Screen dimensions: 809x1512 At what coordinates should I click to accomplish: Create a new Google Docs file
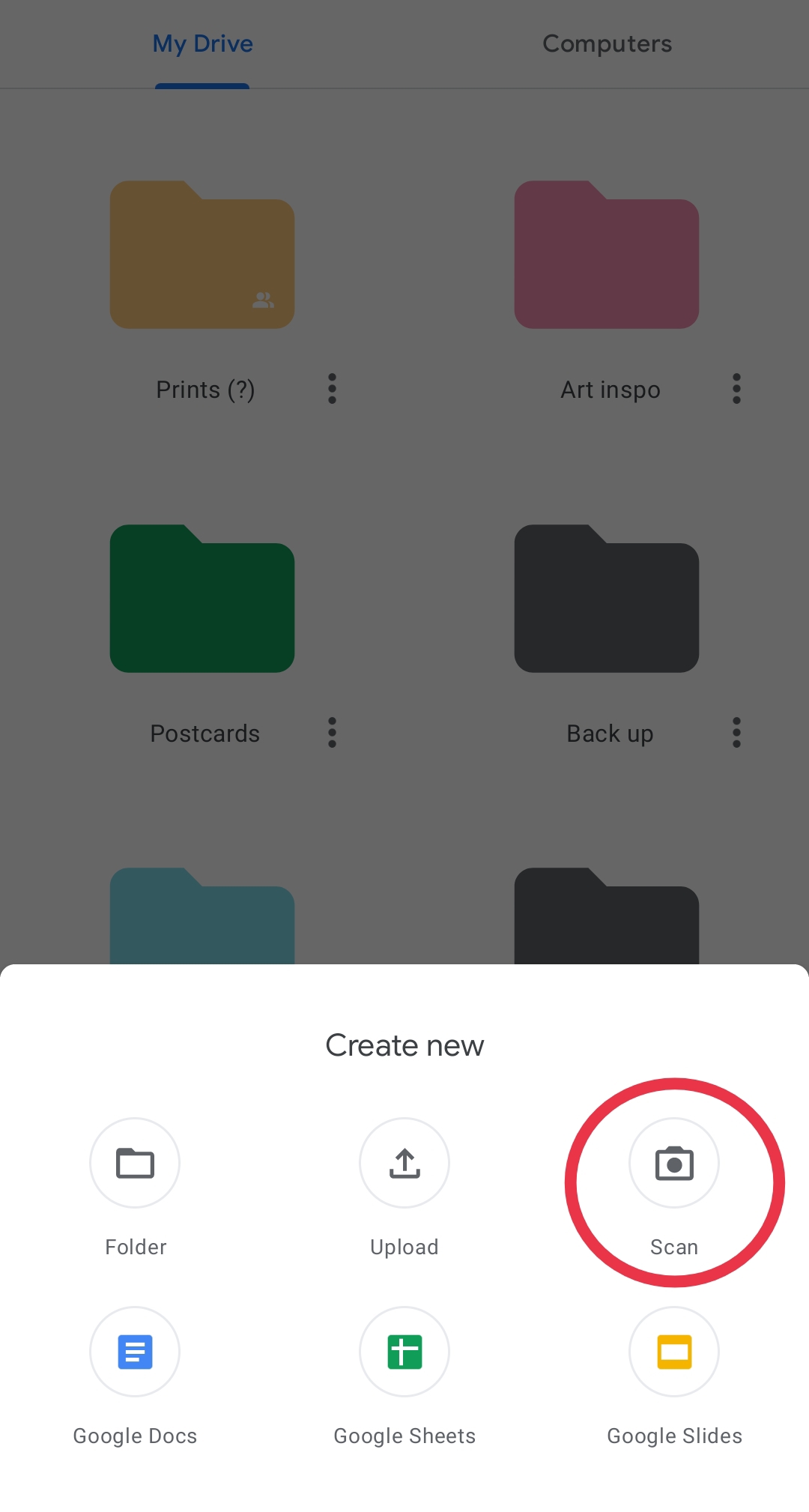[135, 1352]
